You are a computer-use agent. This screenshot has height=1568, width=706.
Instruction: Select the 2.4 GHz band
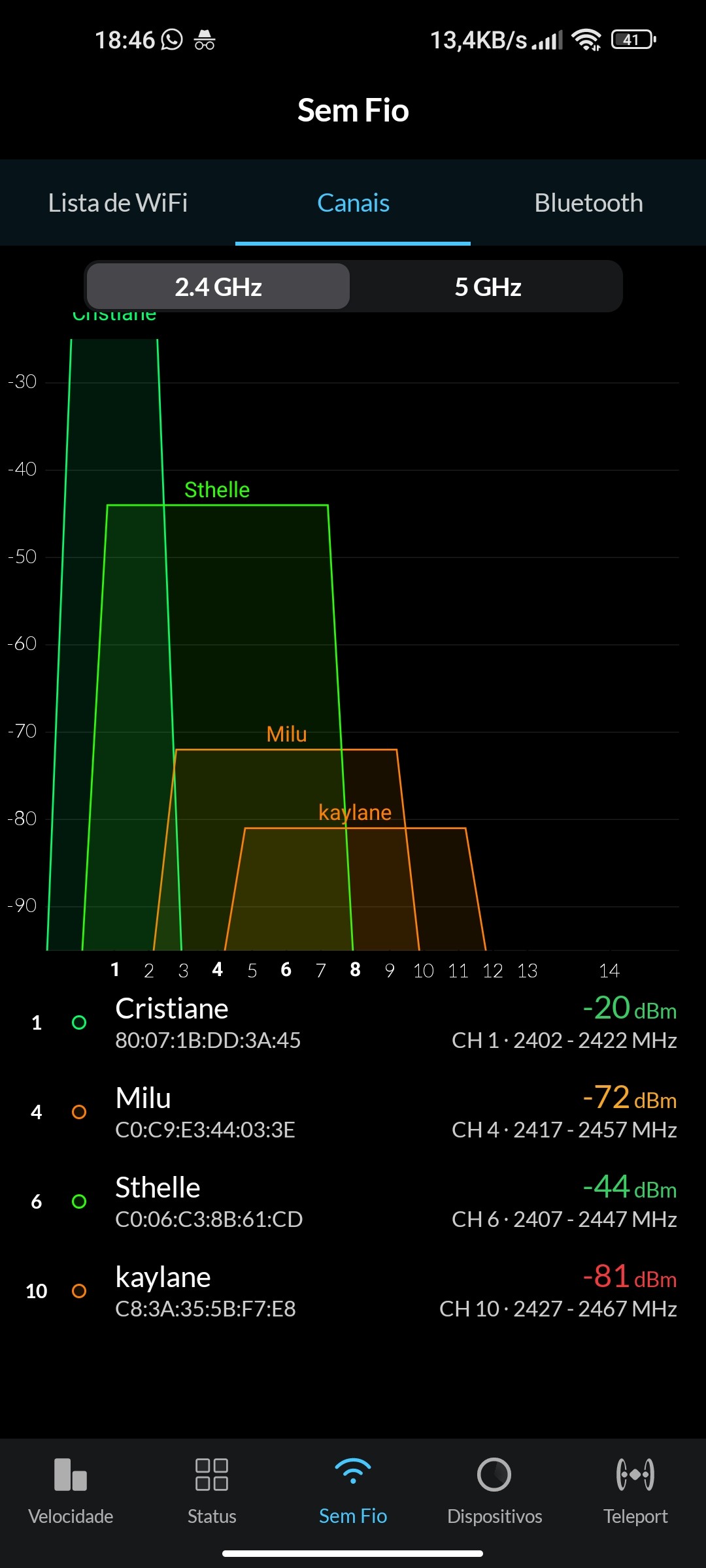point(218,287)
